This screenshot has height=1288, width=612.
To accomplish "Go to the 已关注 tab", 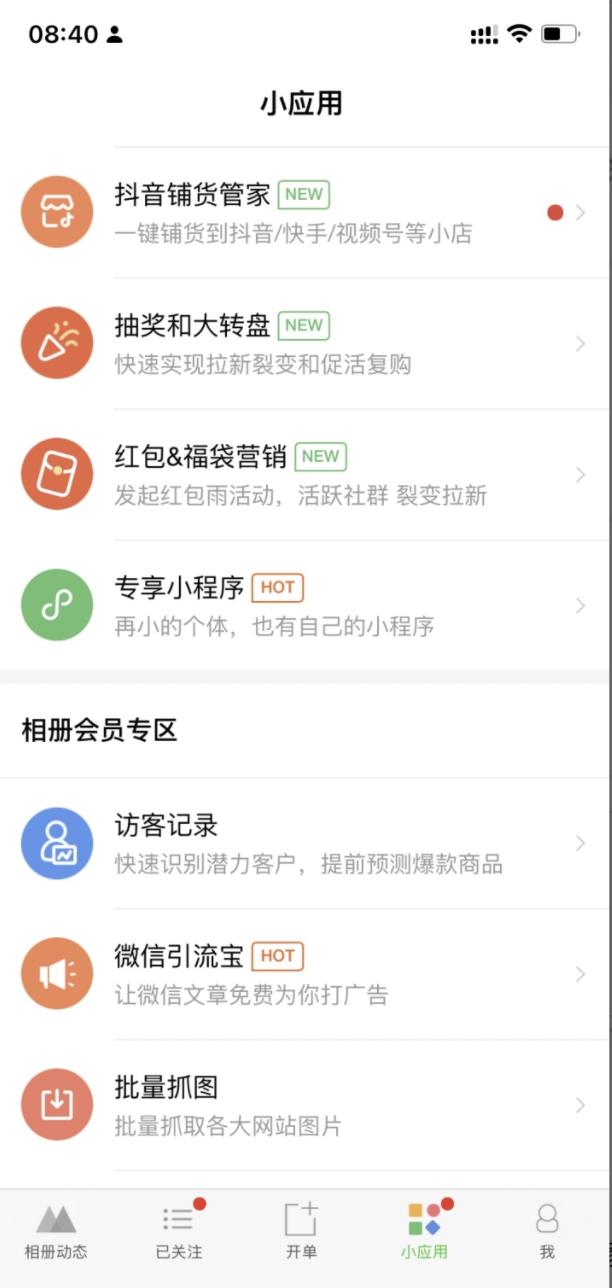I will point(179,1231).
